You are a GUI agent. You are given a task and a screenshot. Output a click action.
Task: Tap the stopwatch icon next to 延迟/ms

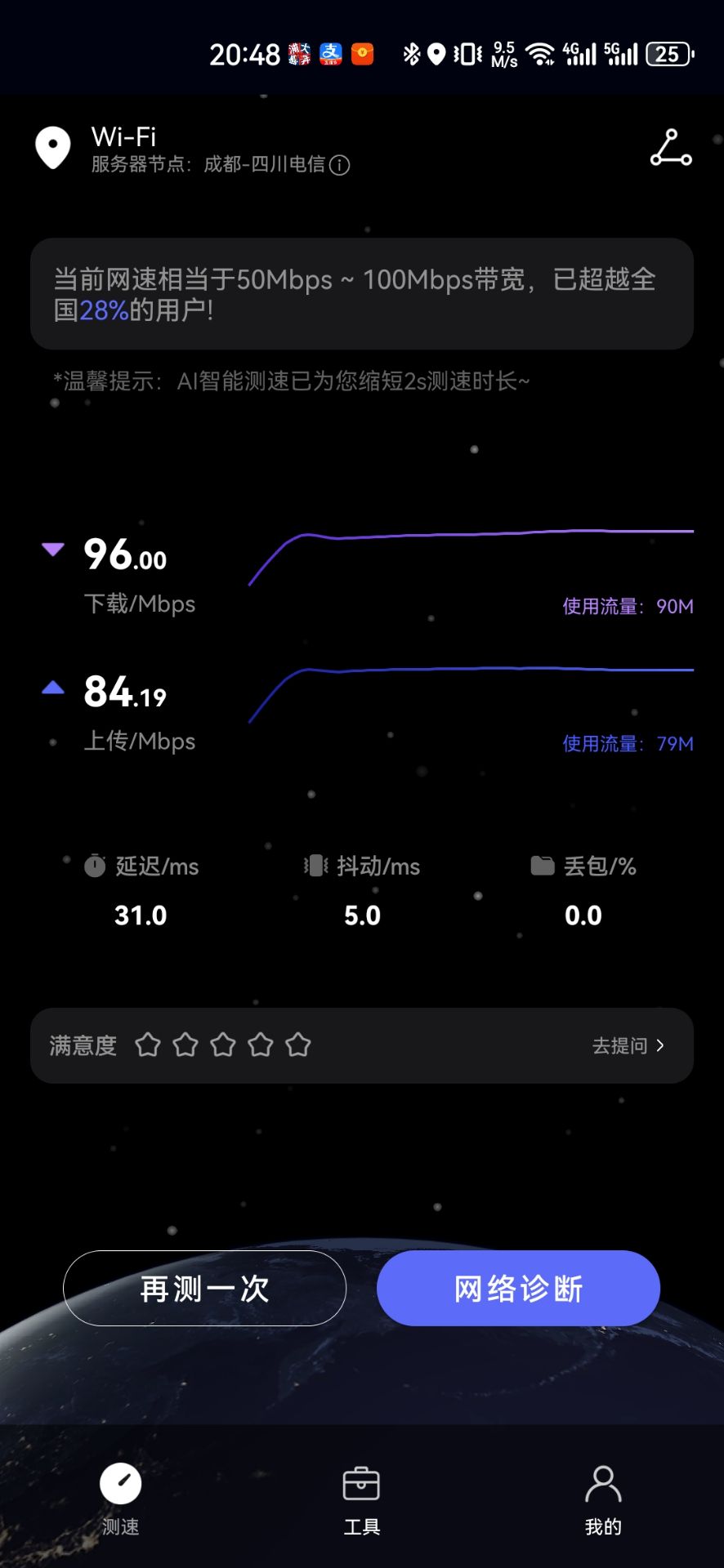(96, 866)
